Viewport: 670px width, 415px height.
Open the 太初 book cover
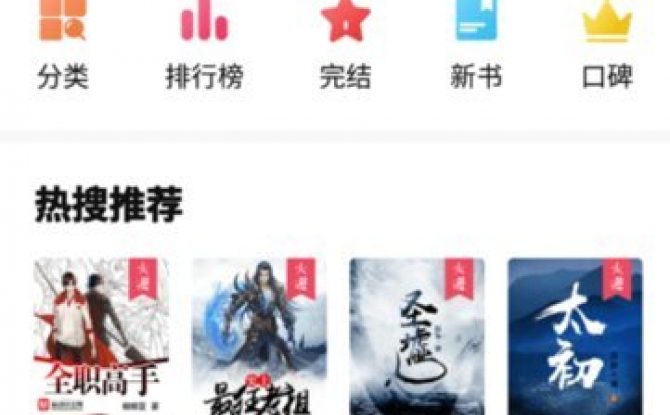(574, 337)
